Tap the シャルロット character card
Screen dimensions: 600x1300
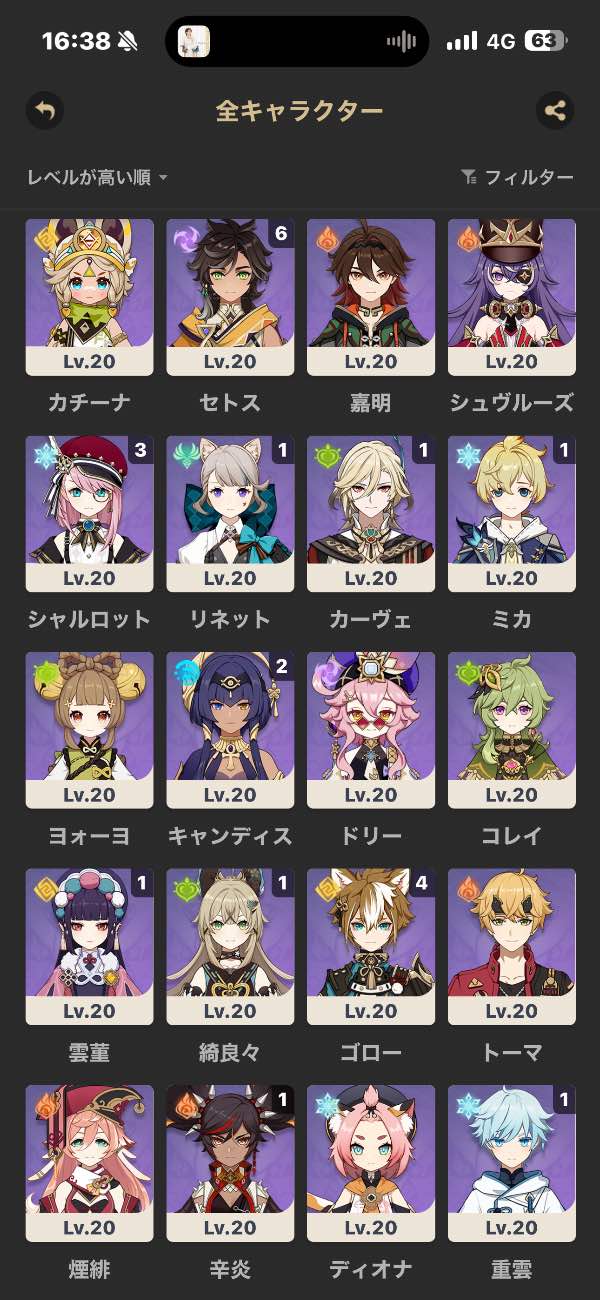coord(90,514)
